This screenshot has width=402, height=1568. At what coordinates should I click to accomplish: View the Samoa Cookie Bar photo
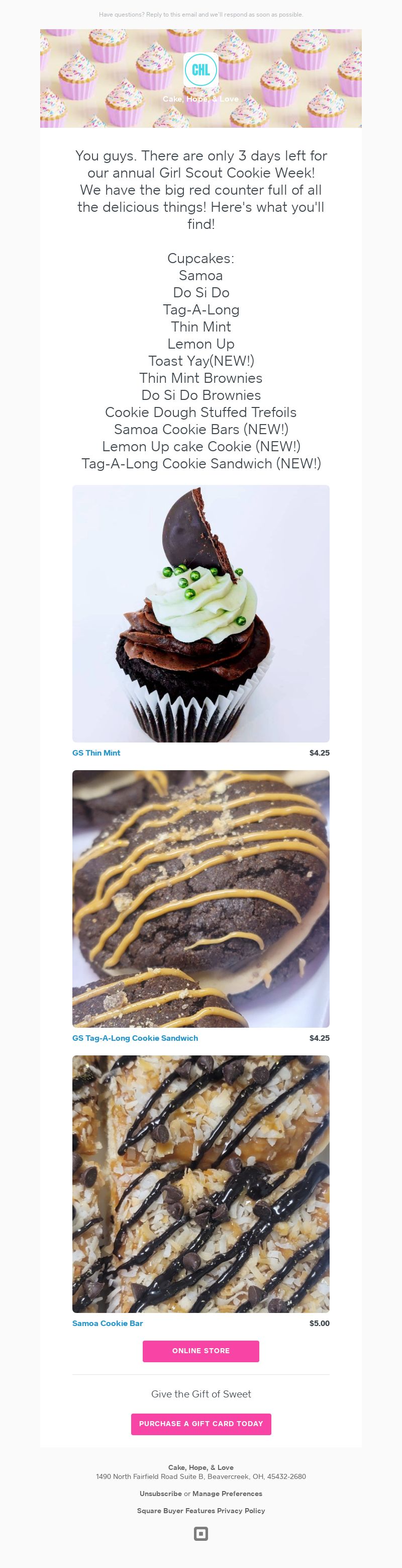coord(200,1183)
